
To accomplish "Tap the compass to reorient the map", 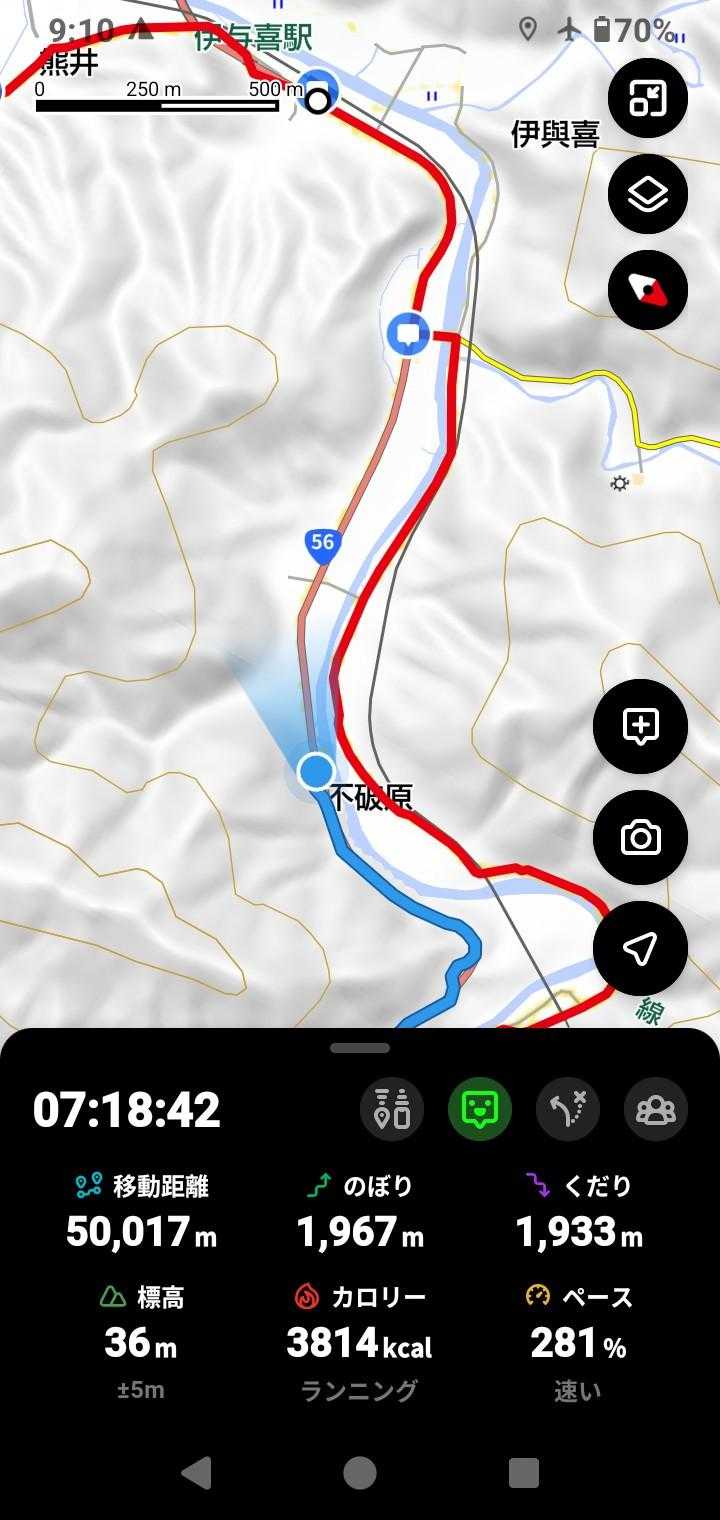I will click(x=647, y=290).
